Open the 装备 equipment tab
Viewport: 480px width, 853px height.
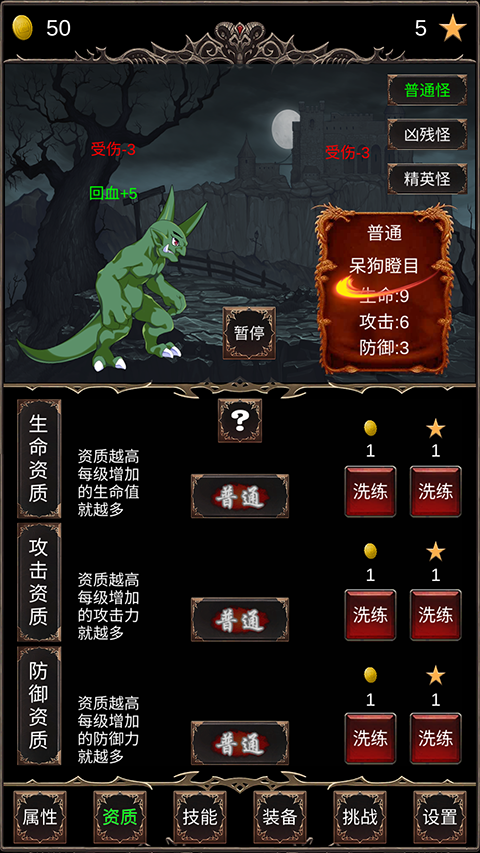coord(280,817)
